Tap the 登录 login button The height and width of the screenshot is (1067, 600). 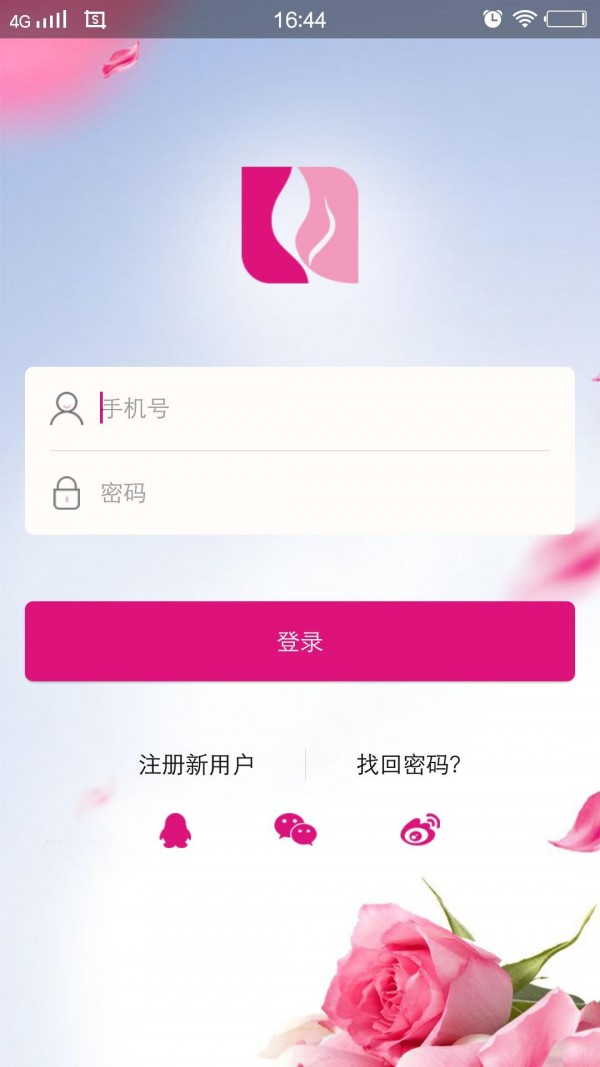300,641
